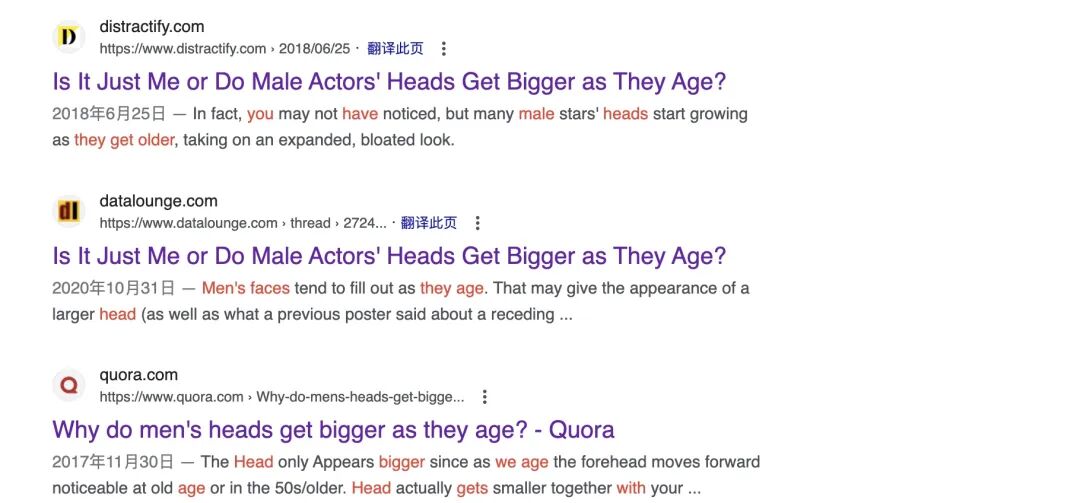Open the distractify.com result about actors' heads
The image size is (1080, 503).
tap(389, 82)
